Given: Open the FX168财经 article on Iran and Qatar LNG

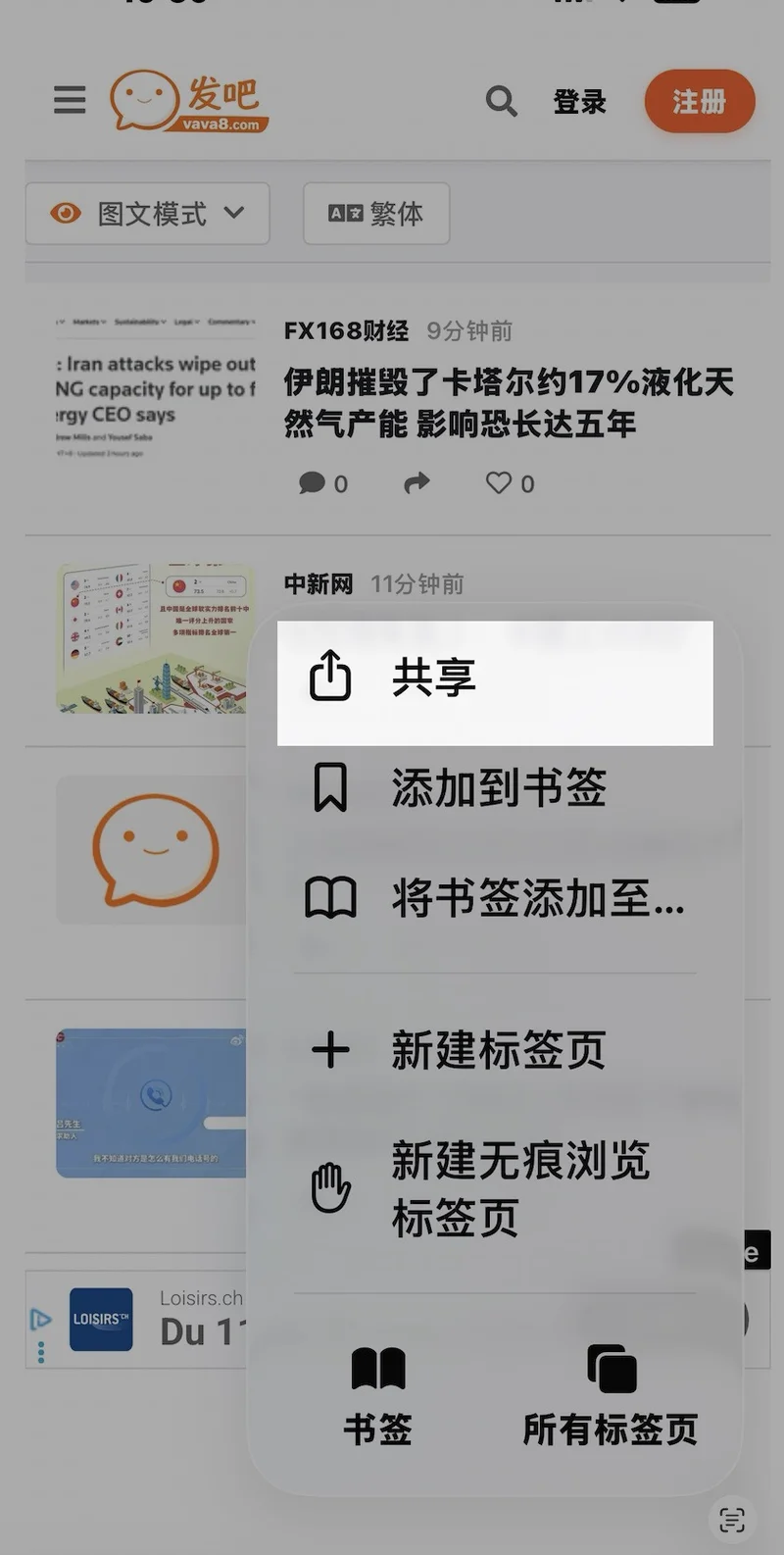Looking at the screenshot, I should tap(509, 403).
